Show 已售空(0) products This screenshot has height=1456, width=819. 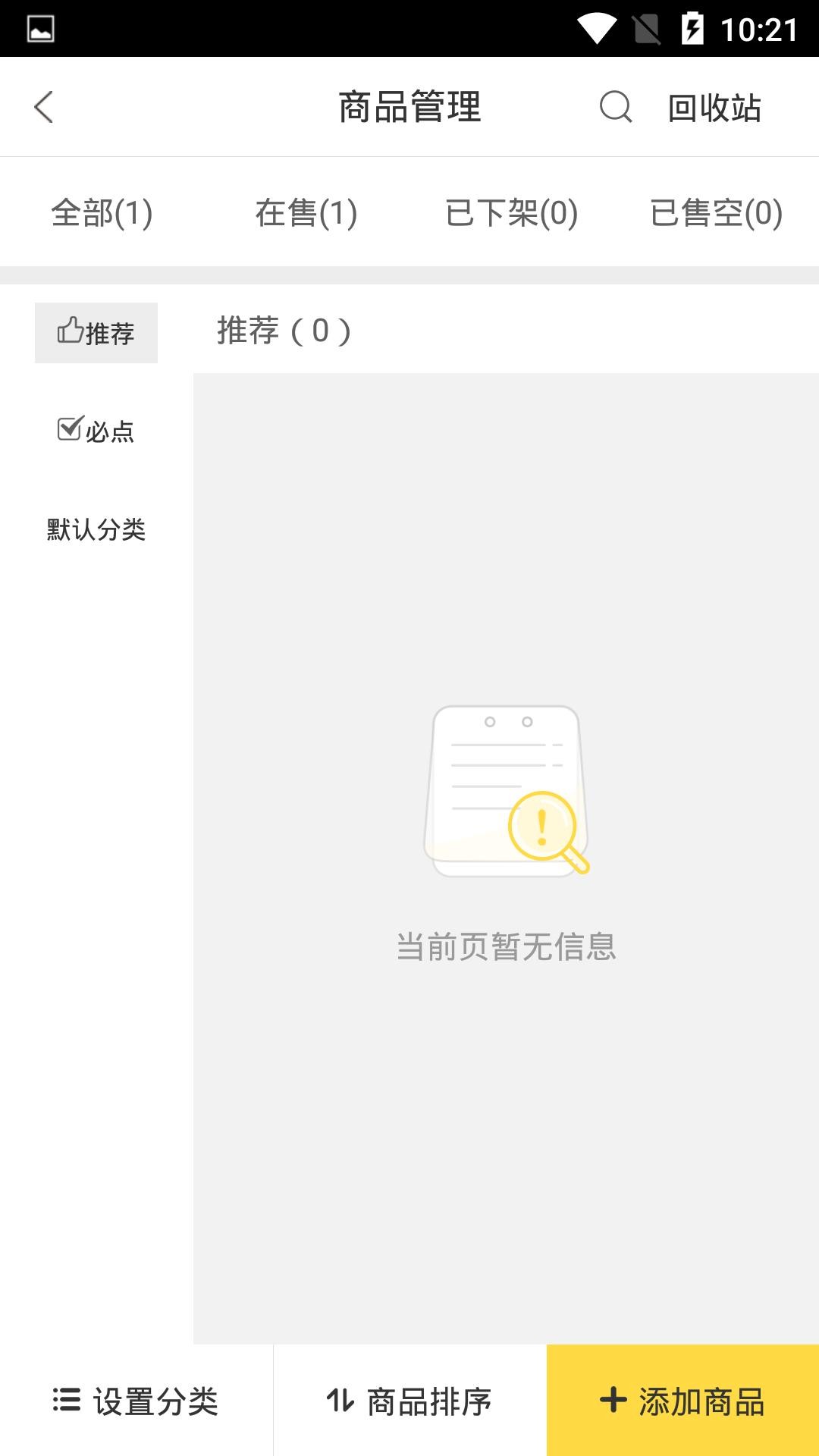click(717, 212)
